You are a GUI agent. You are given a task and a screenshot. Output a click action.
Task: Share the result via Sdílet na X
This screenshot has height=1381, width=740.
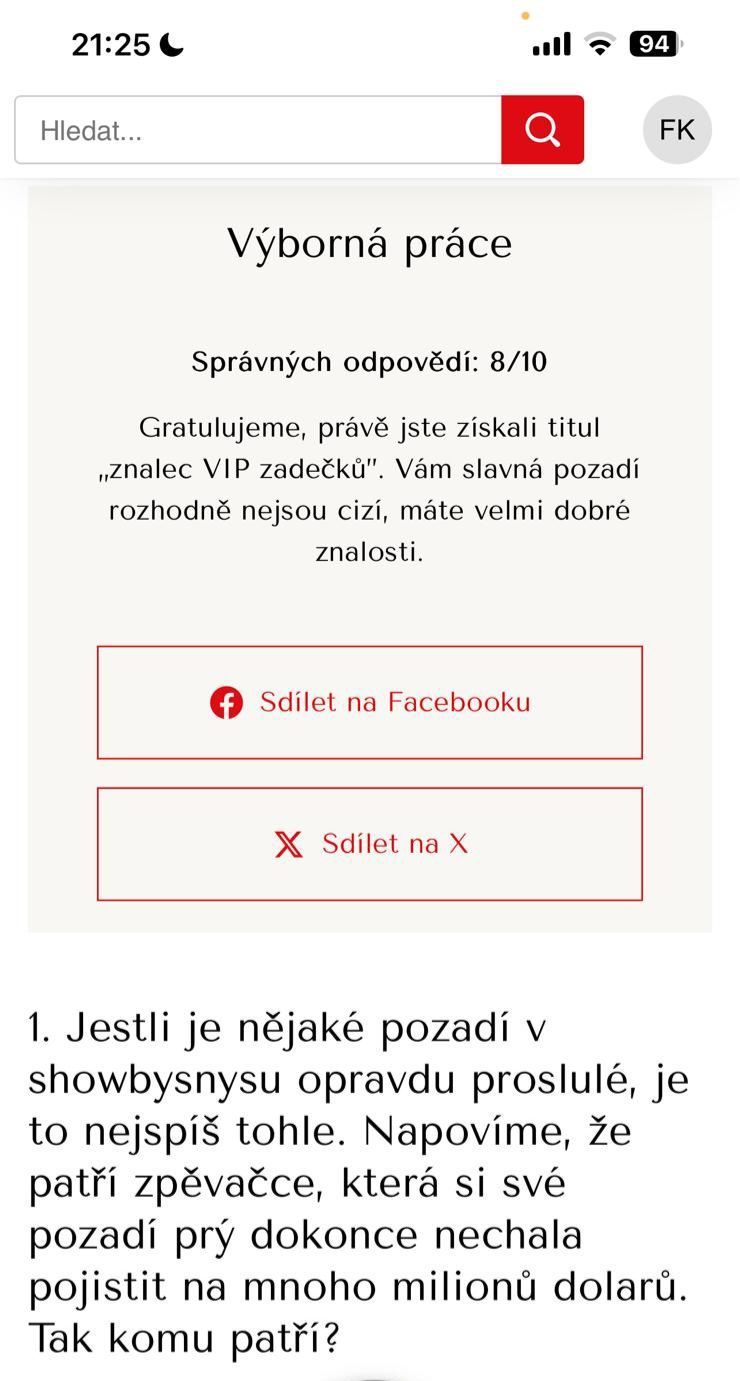370,844
